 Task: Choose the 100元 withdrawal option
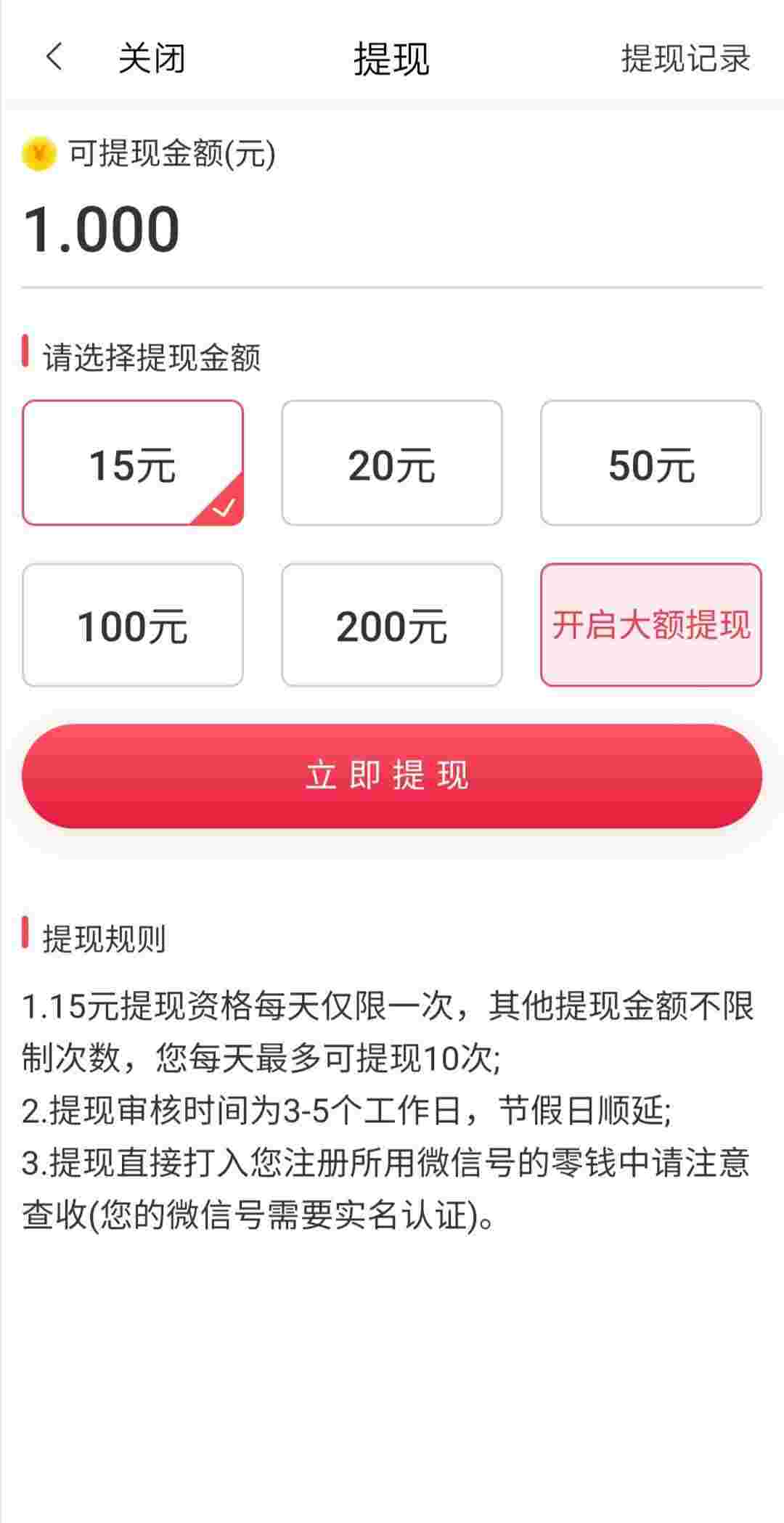(x=133, y=625)
